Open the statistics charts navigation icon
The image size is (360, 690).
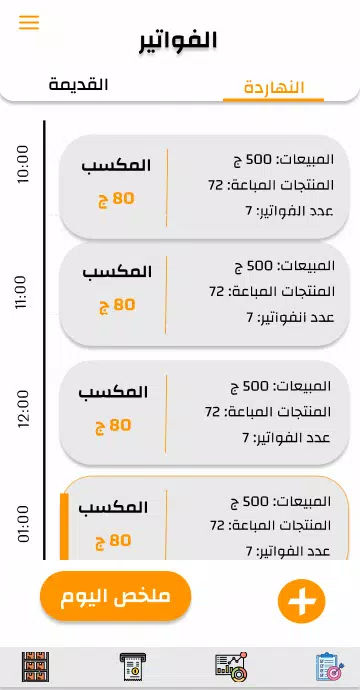coord(231,667)
